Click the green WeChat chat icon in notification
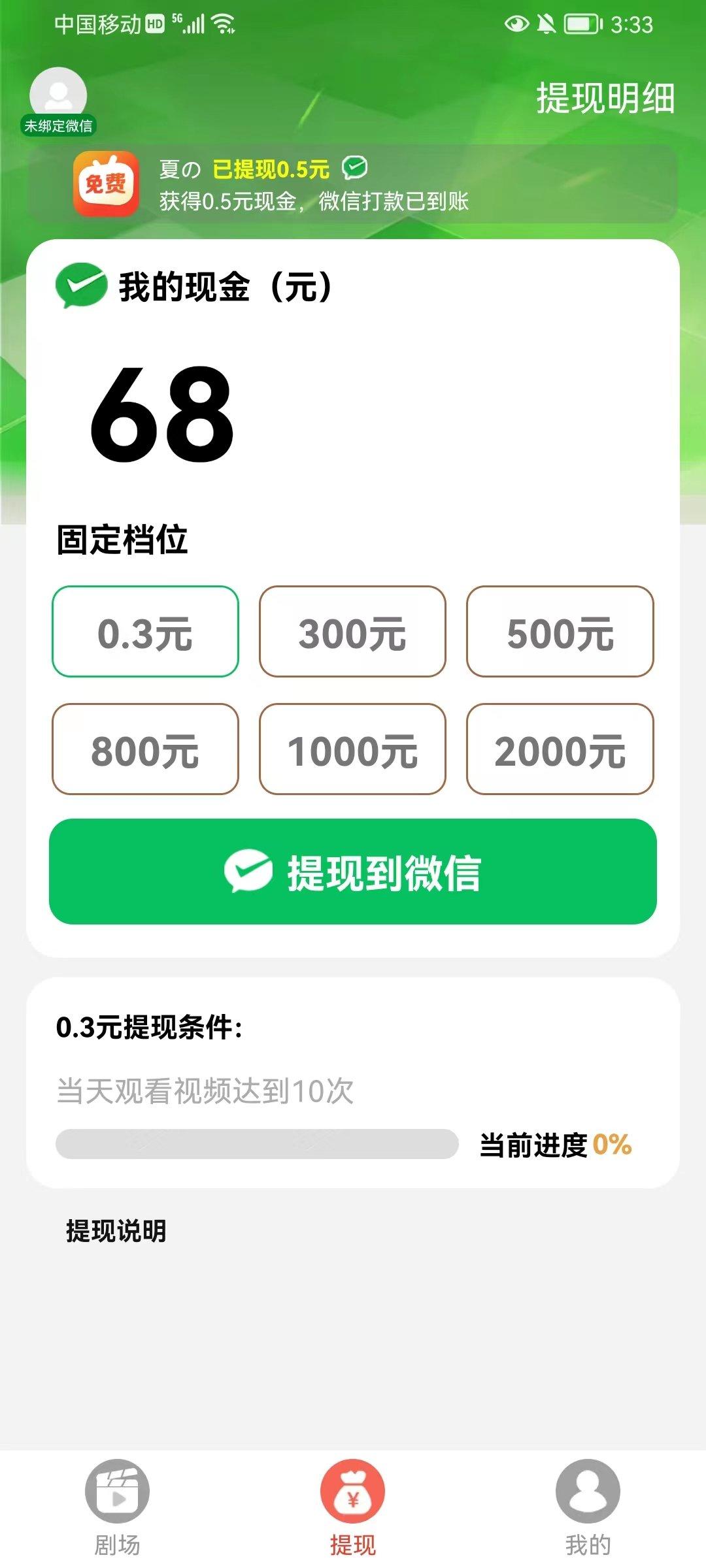The width and height of the screenshot is (706, 1568). 353,166
